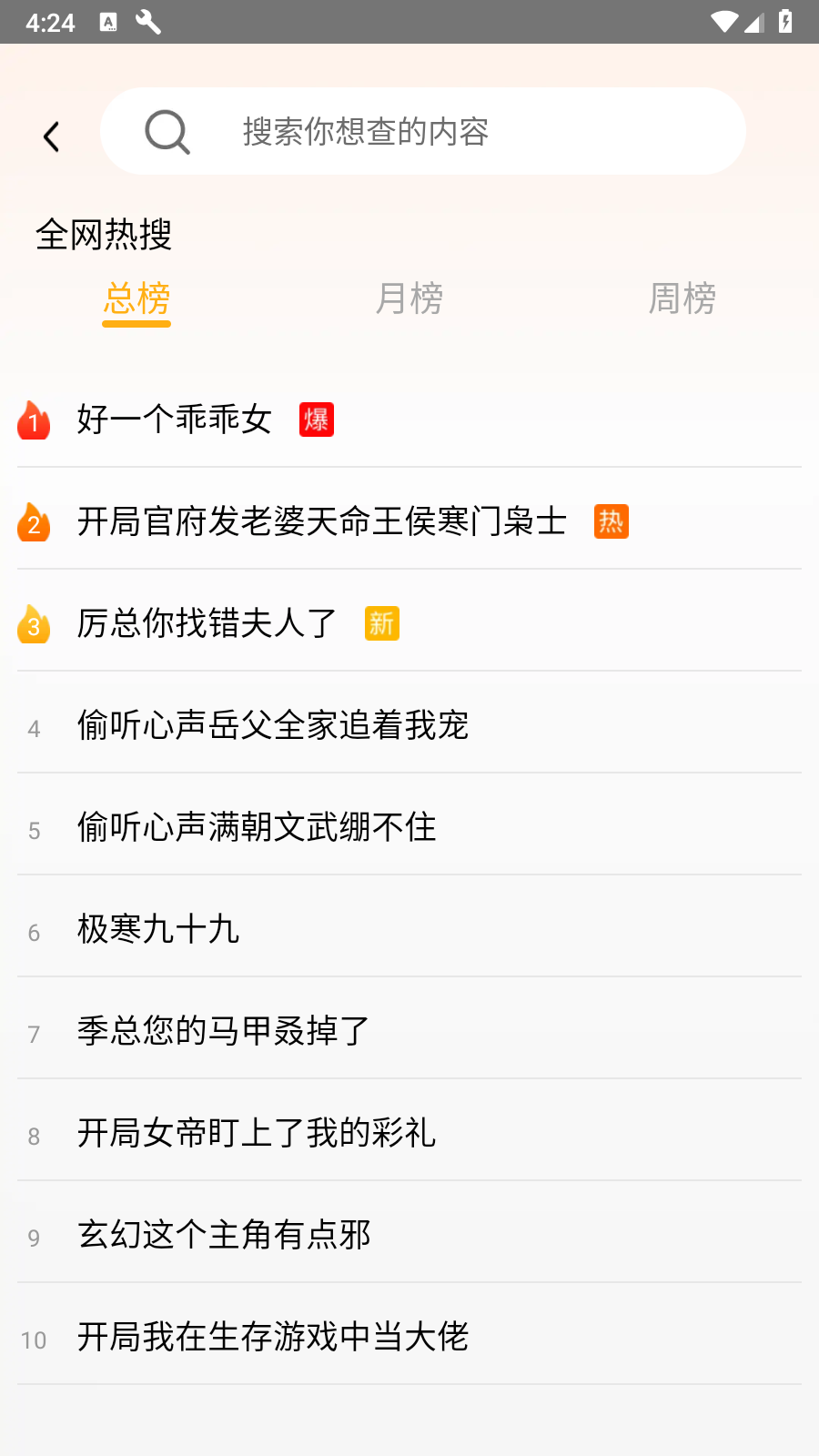Image resolution: width=819 pixels, height=1456 pixels.
Task: Open top trending item 好一个乖乖女
Action: click(409, 420)
